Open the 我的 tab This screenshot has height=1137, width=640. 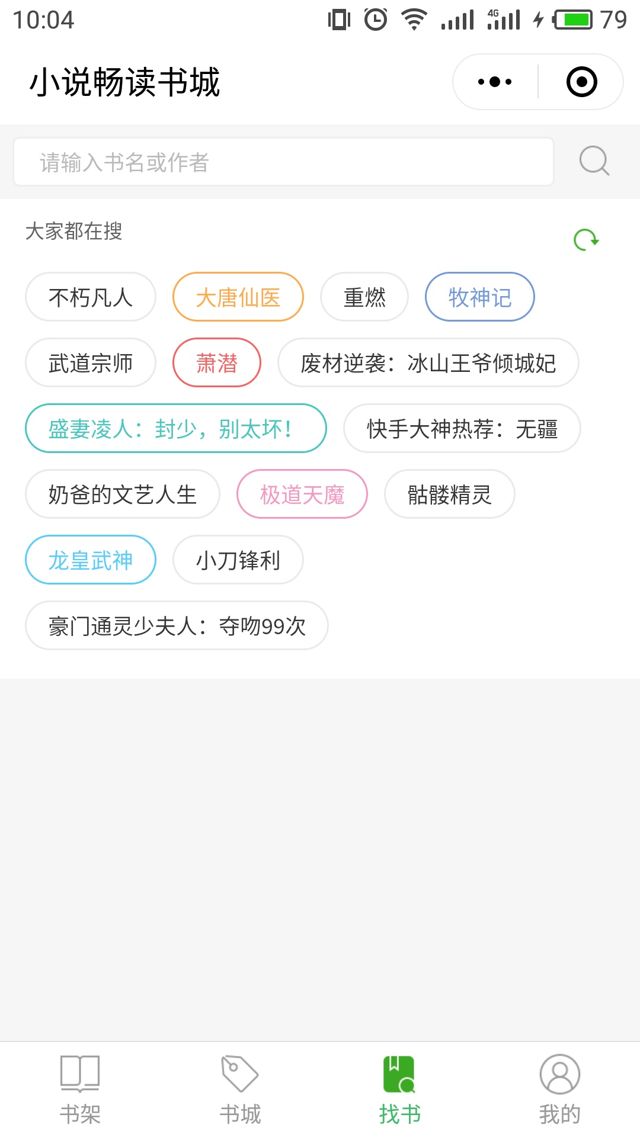pyautogui.click(x=559, y=1089)
